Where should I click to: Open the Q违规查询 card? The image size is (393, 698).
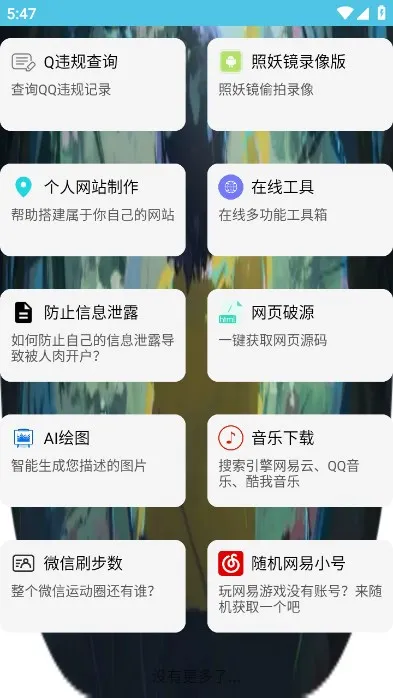[x=93, y=85]
